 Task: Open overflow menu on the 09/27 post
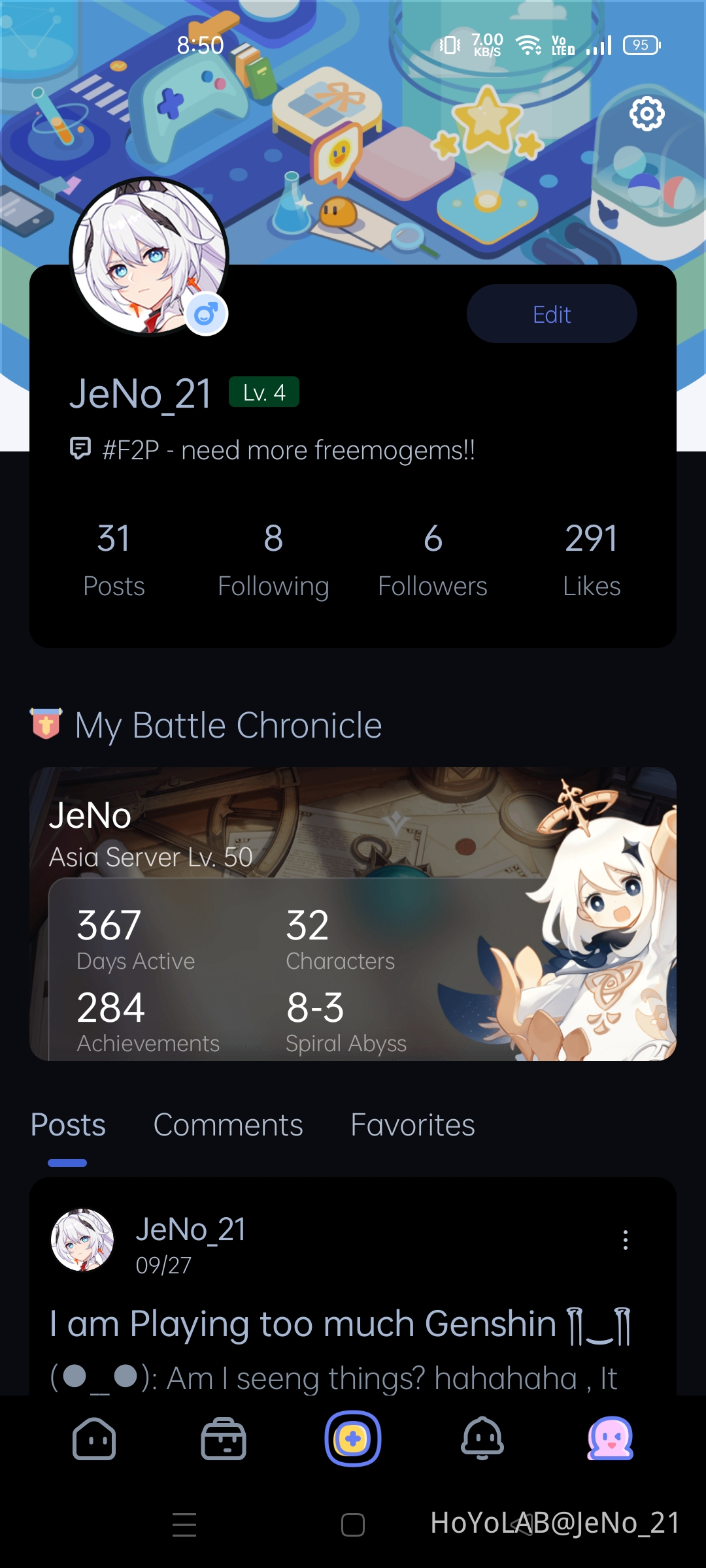626,1240
